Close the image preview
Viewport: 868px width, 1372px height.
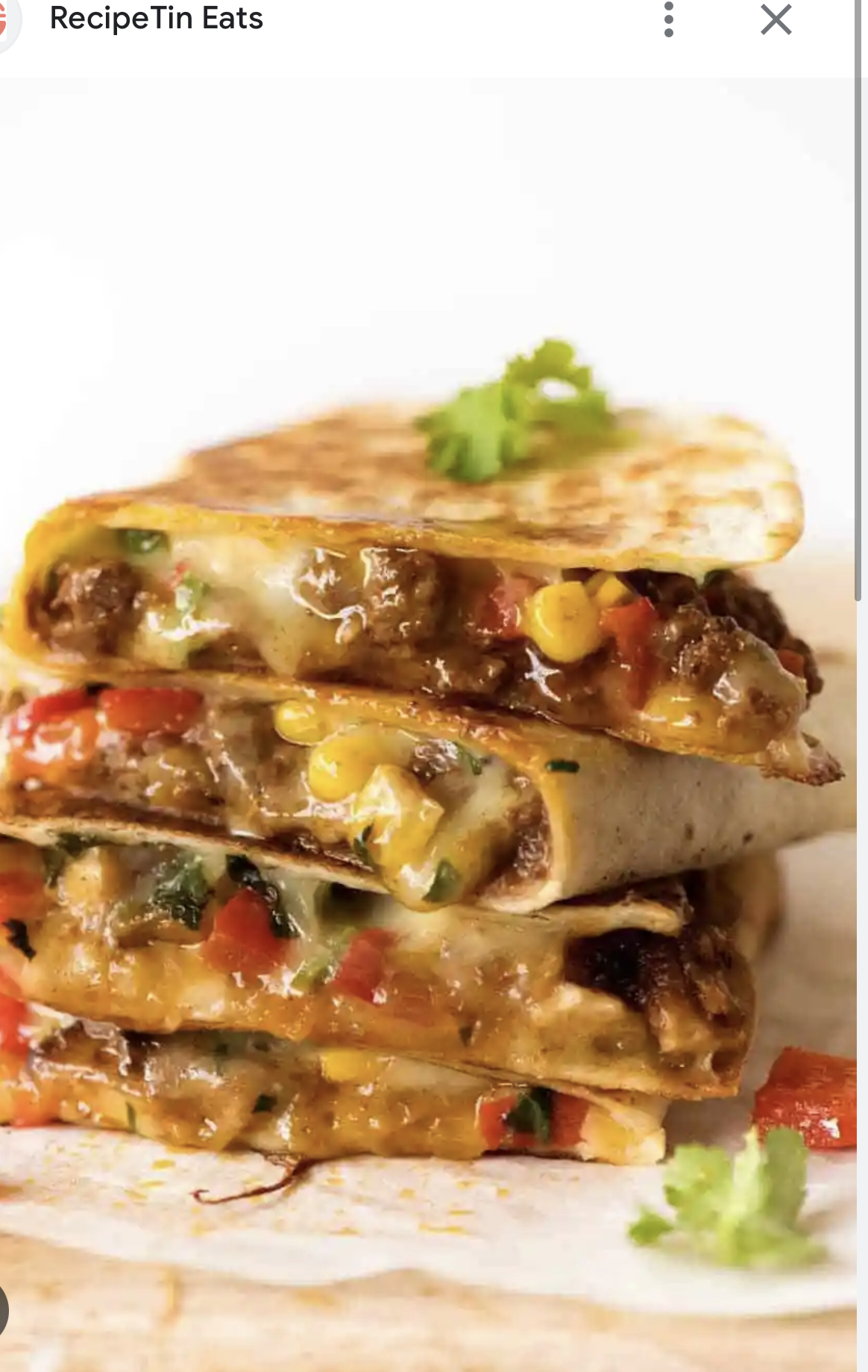[x=776, y=19]
